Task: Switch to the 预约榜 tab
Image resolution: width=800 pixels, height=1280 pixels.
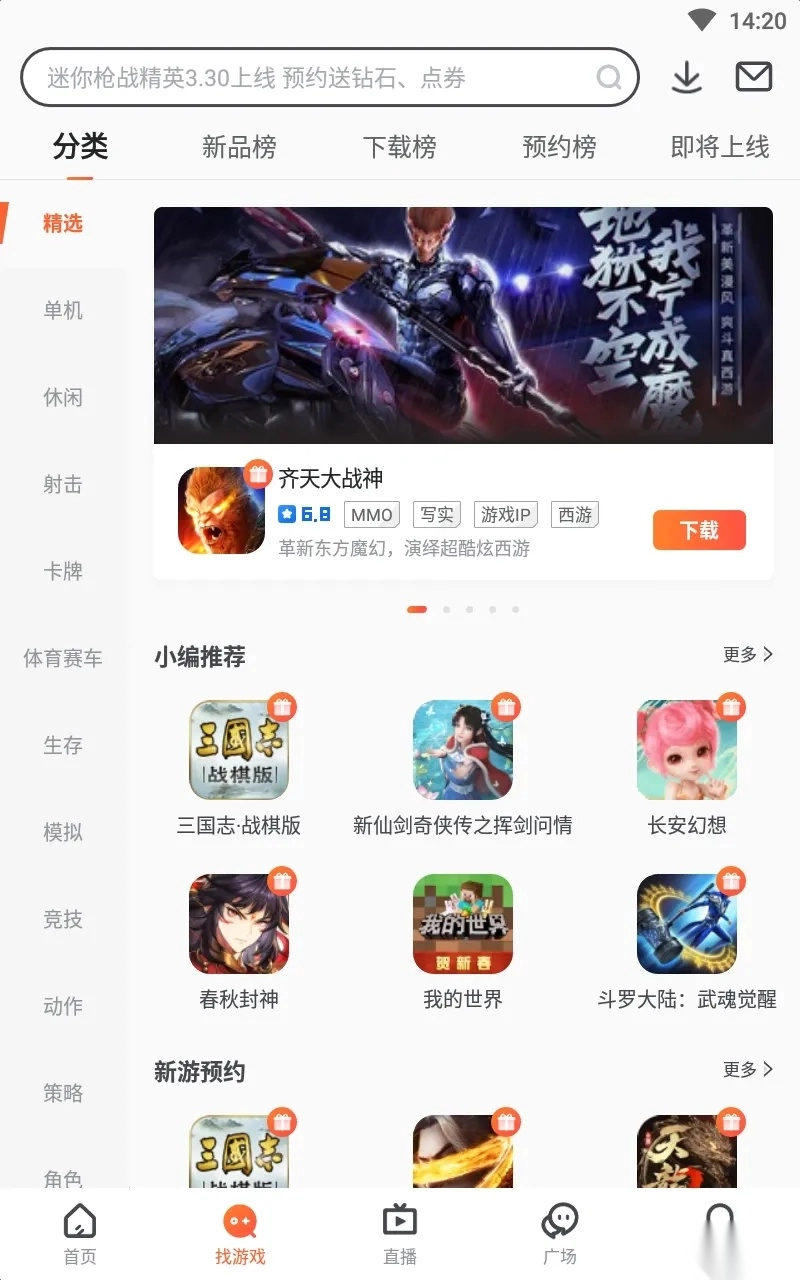Action: pos(560,146)
